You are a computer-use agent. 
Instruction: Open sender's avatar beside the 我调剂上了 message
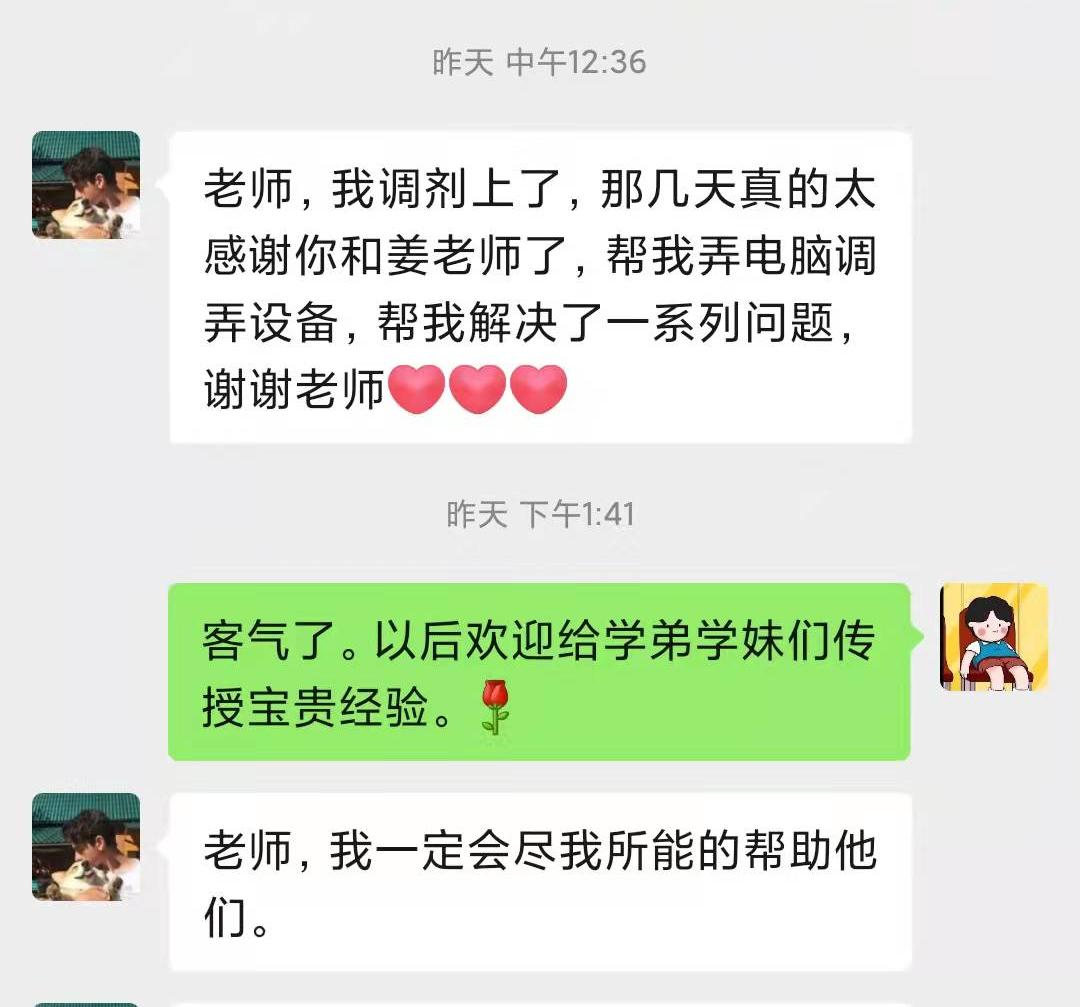(86, 185)
